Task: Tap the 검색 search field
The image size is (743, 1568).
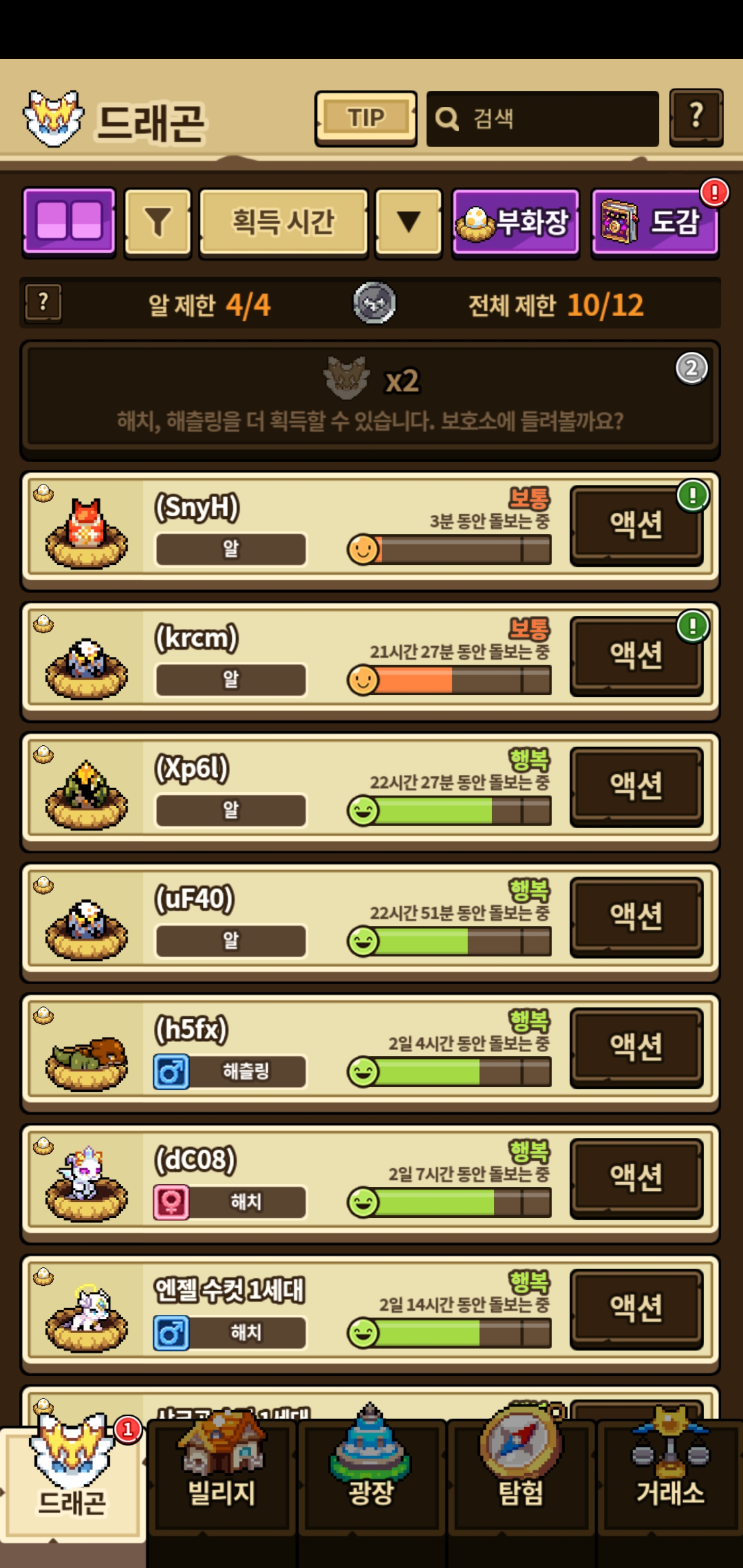Action: 542,119
